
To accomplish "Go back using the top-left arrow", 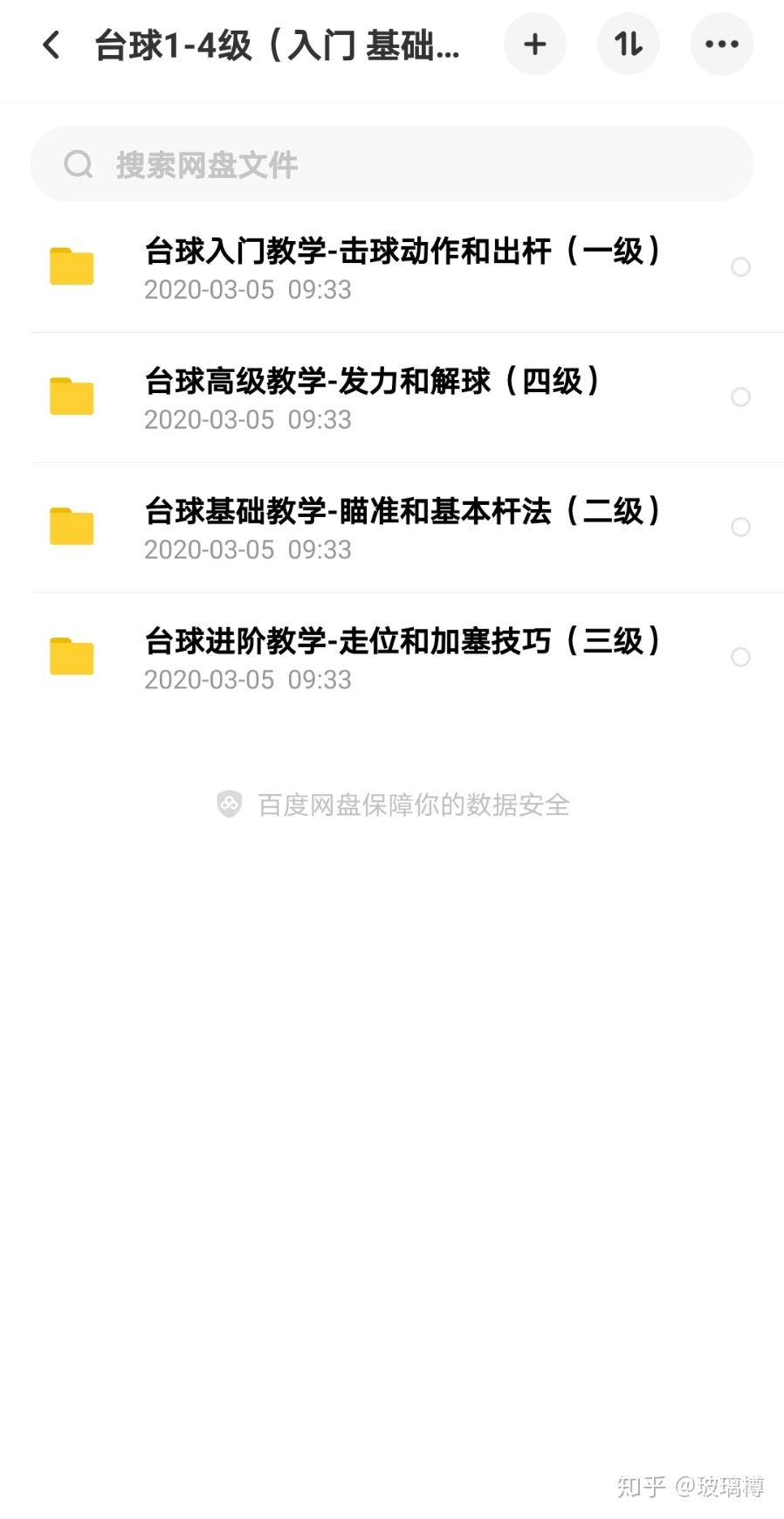I will (52, 45).
